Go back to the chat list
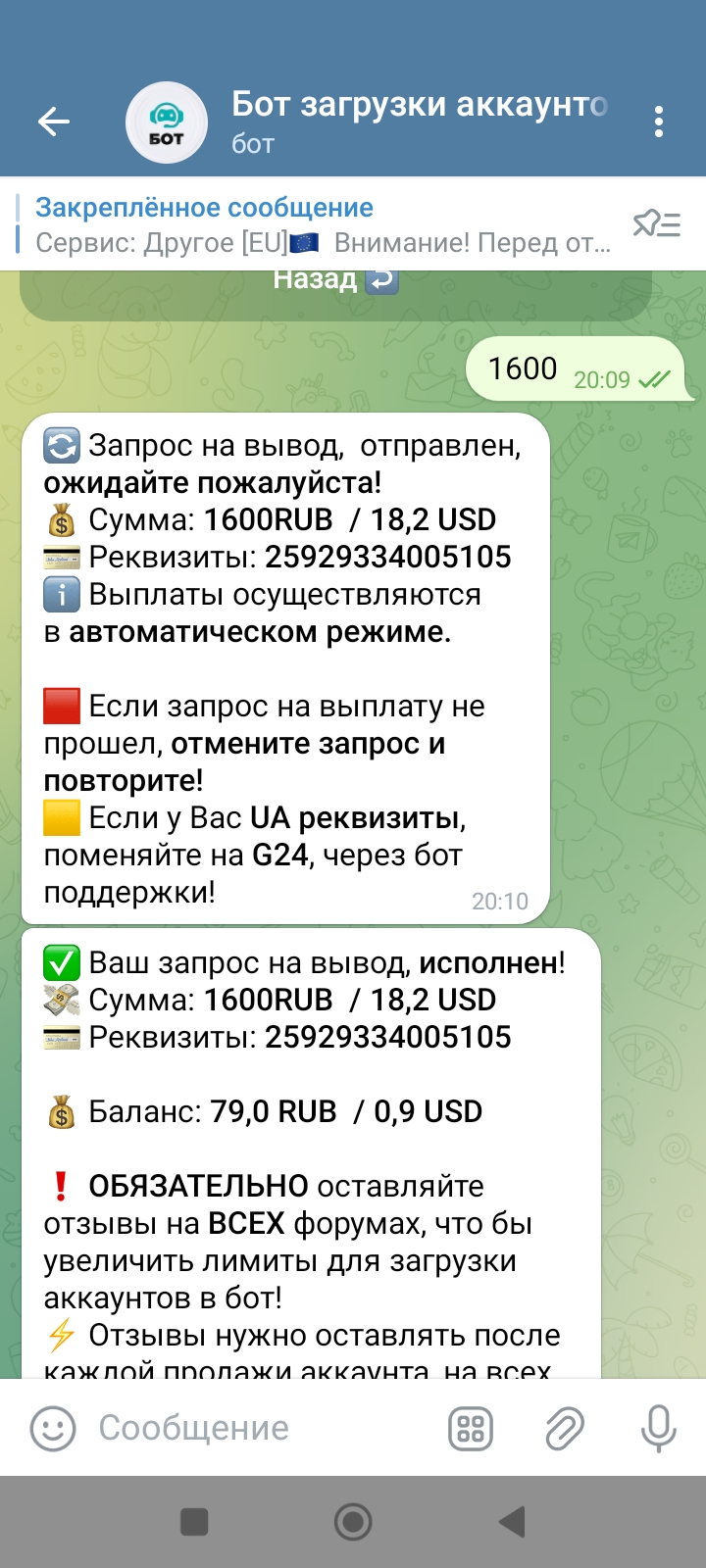Screen dimensions: 706x1568 54,122
